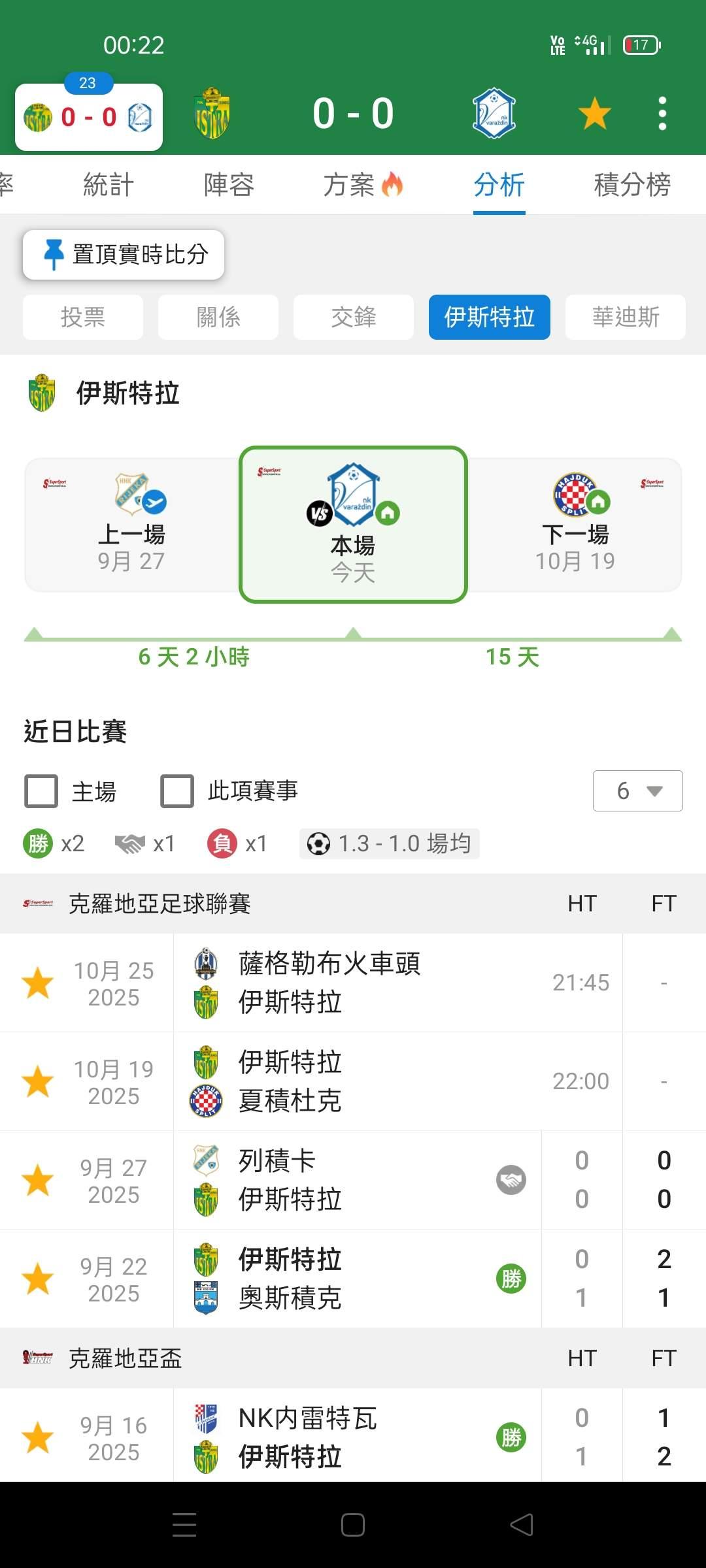Open the 上一場 9月 27 match card
Screen dimensions: 706x1568
pyautogui.click(x=131, y=525)
